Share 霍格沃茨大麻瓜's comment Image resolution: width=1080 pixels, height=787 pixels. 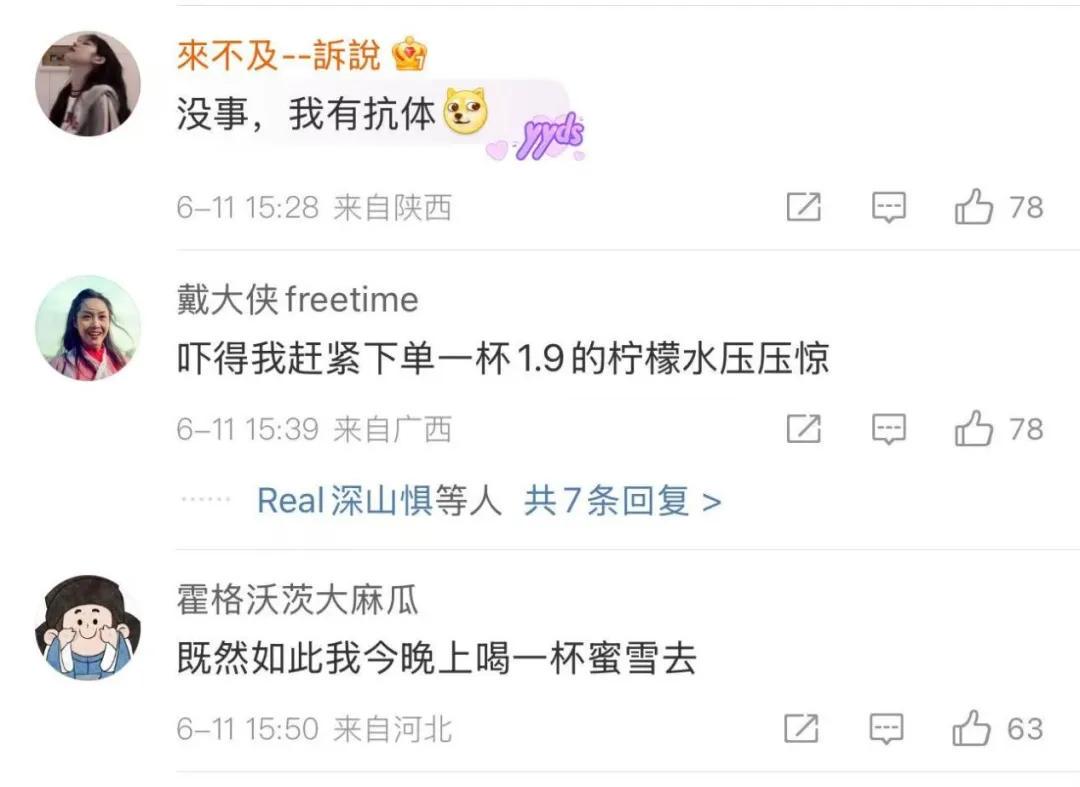tap(803, 730)
